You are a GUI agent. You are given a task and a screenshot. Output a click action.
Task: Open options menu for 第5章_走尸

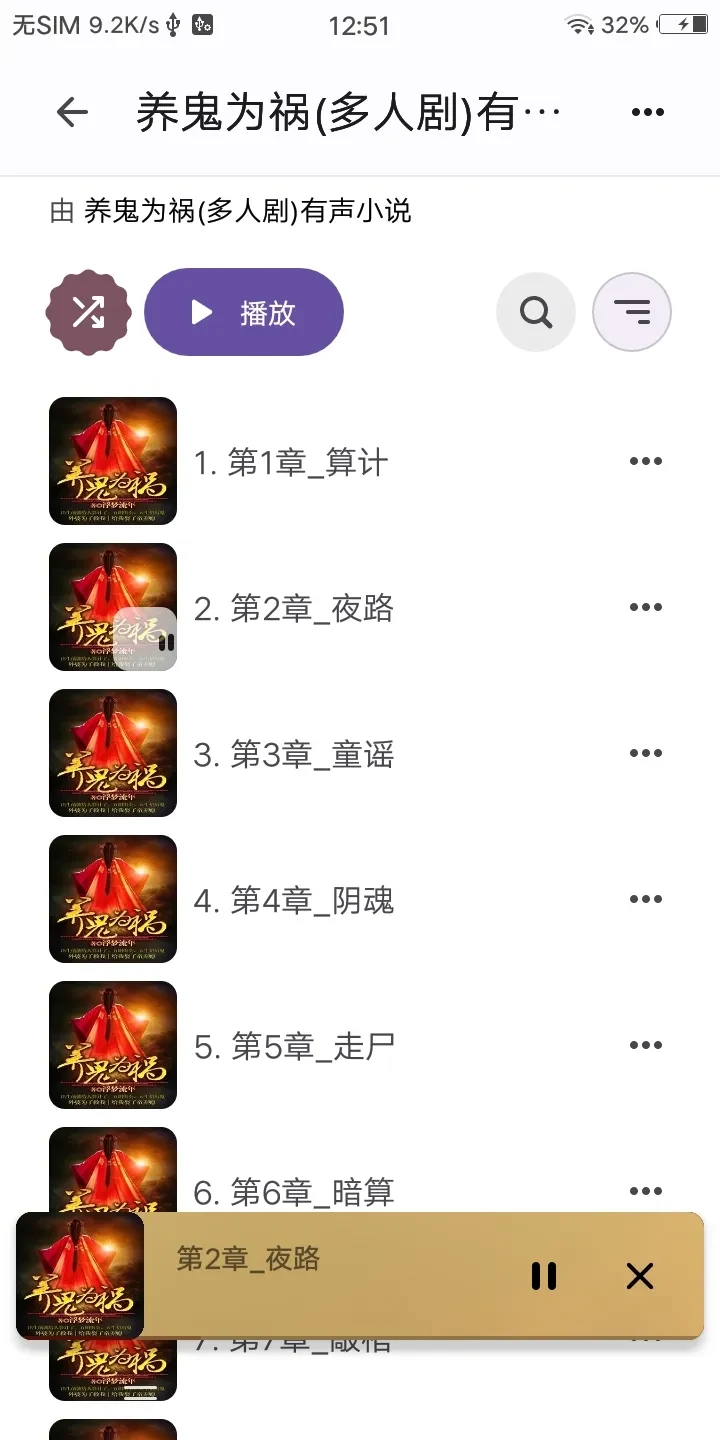coord(647,1045)
